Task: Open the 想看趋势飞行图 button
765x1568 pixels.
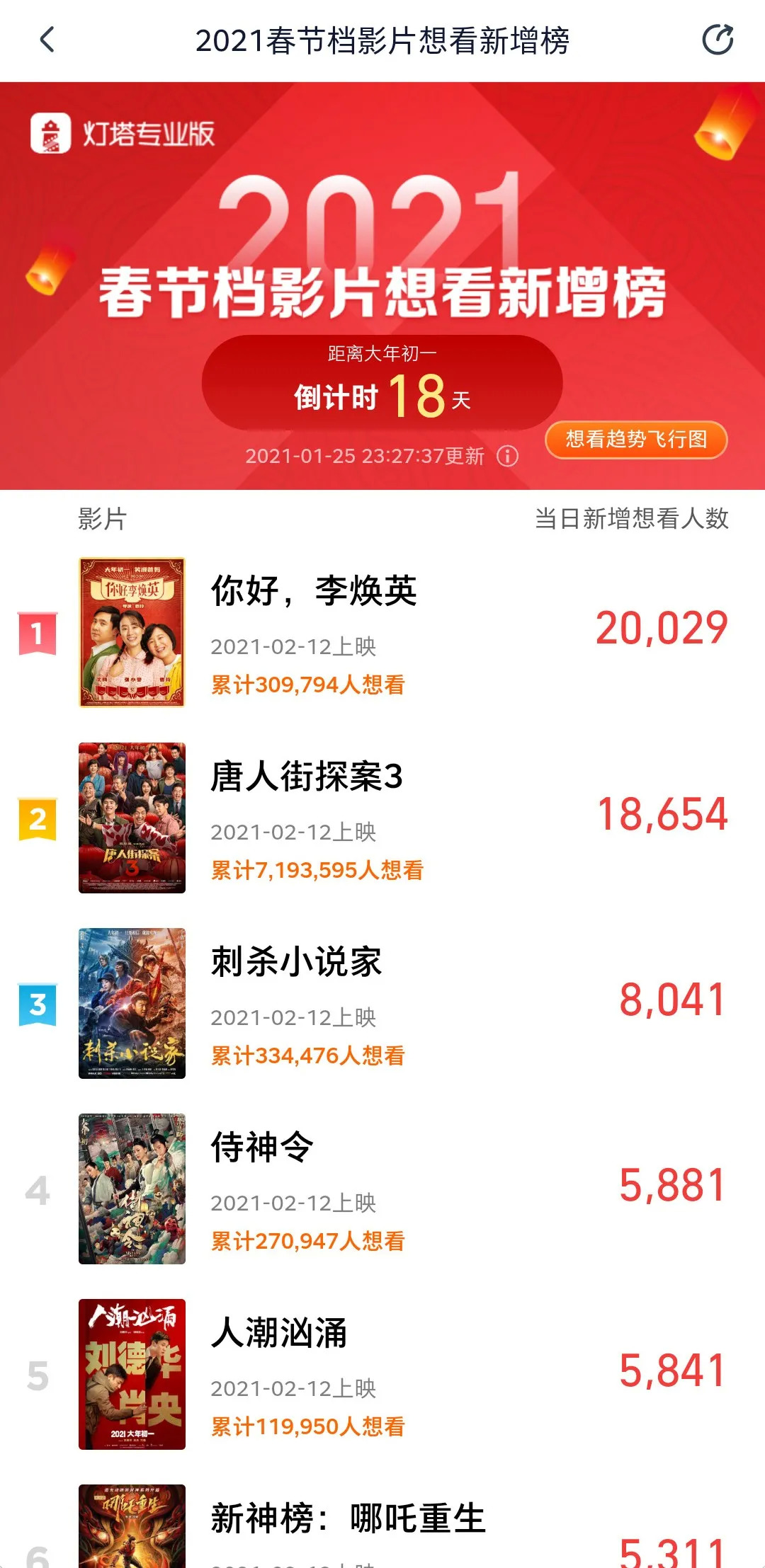Action: [x=635, y=440]
